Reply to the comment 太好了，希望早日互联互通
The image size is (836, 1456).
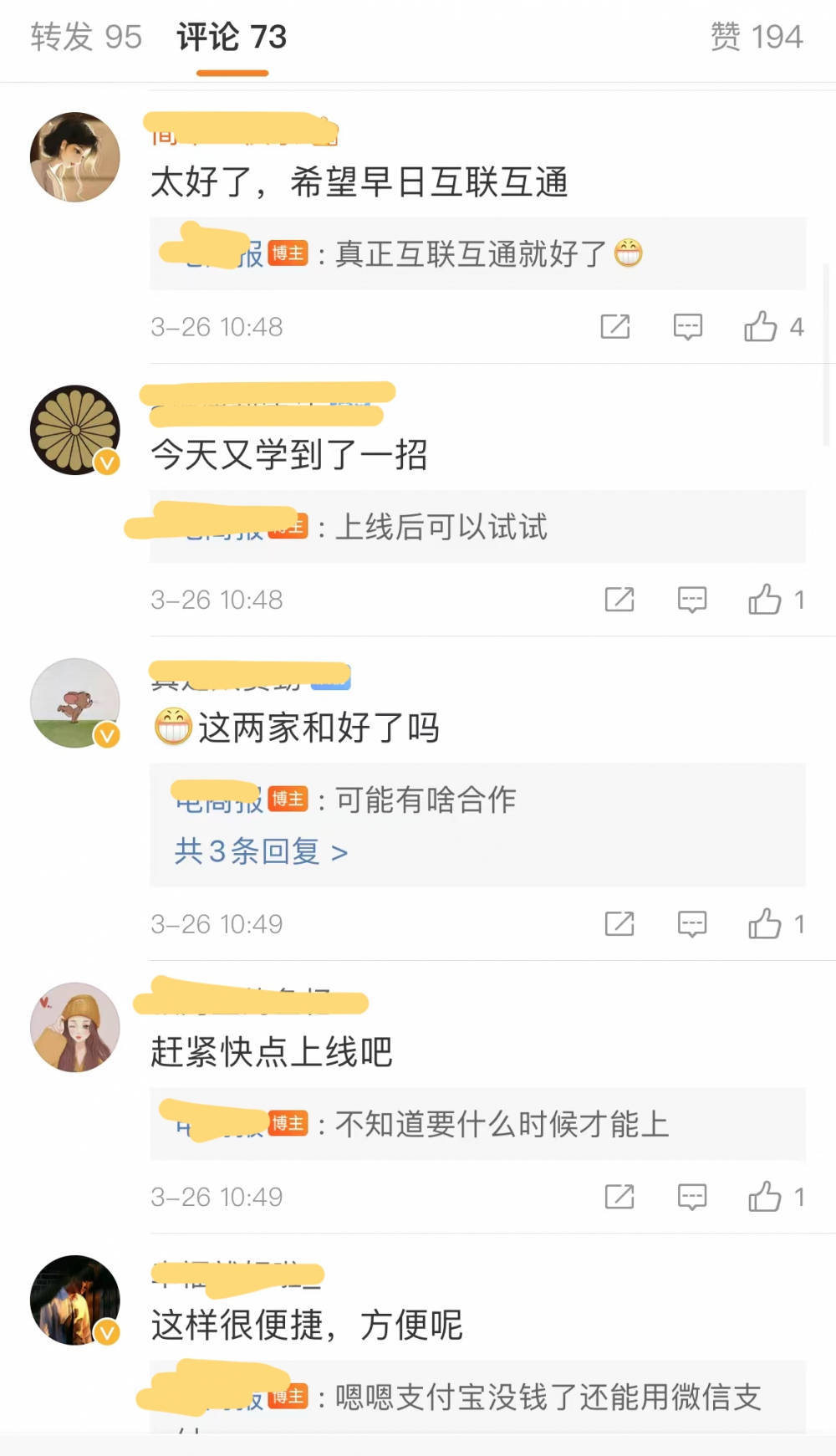click(x=688, y=326)
